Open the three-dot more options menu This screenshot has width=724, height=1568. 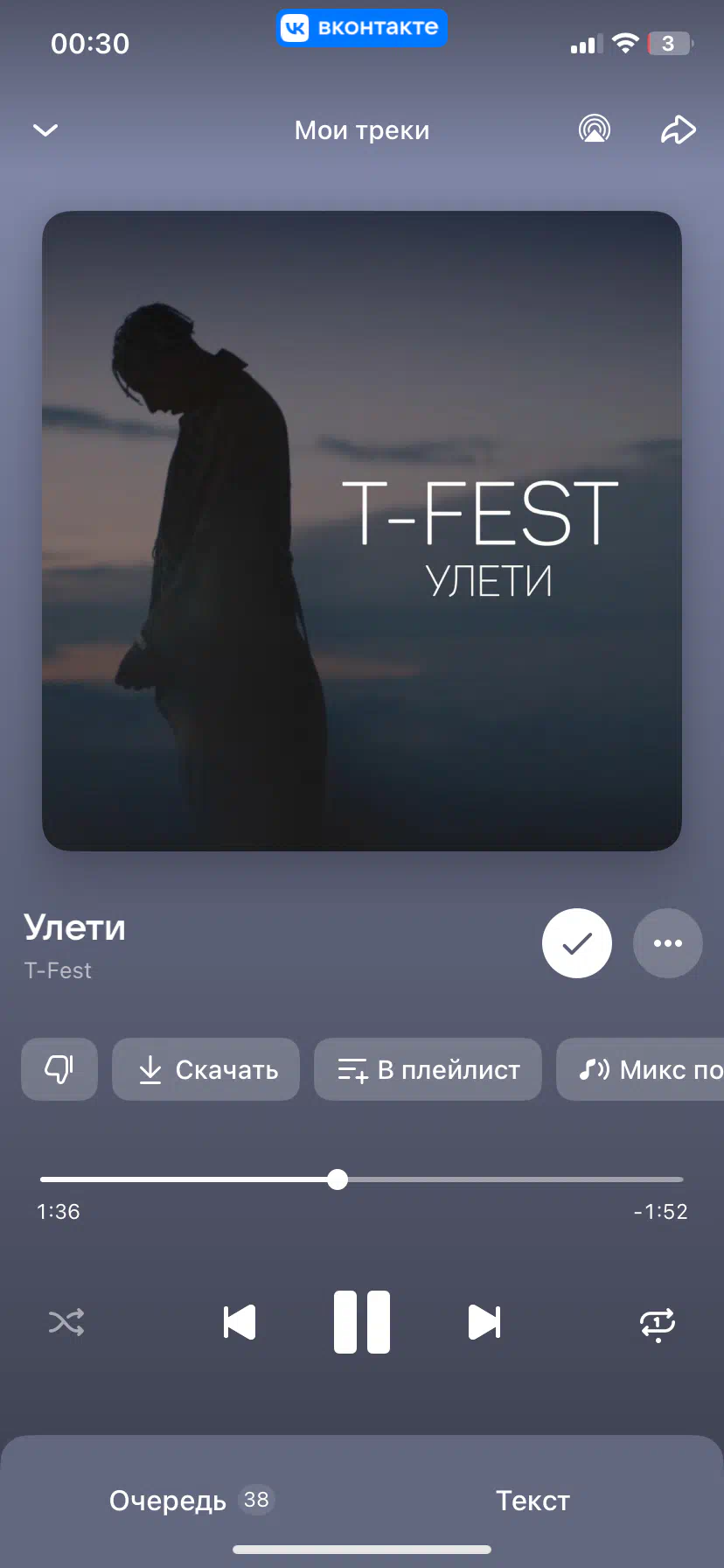pos(668,943)
